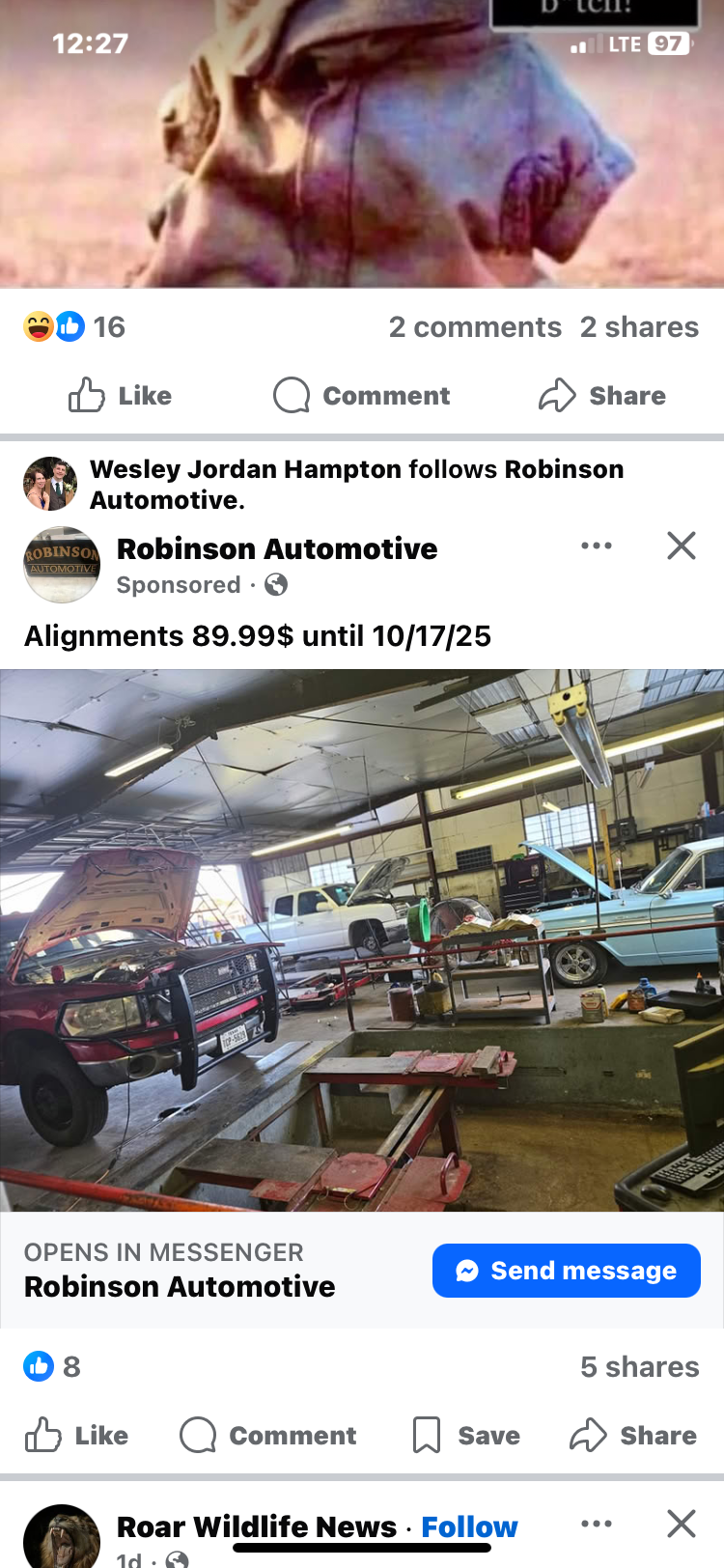Viewport: 724px width, 1568px height.
Task: Open overflow menu on Robinson Automotive ad
Action: 597,546
